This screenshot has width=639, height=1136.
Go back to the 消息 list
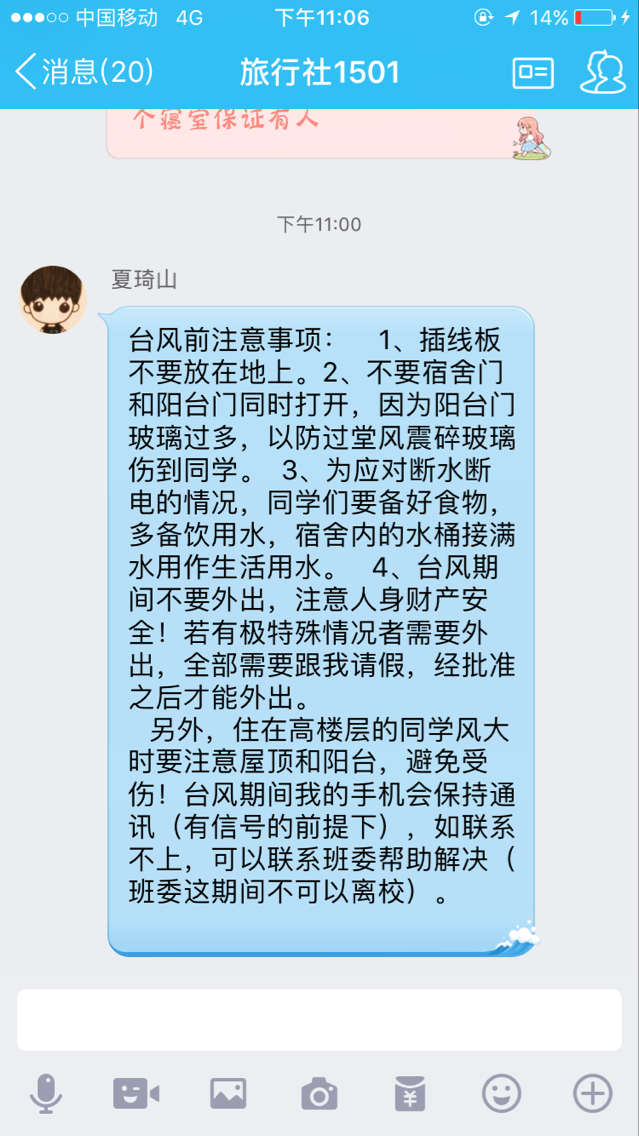click(84, 72)
